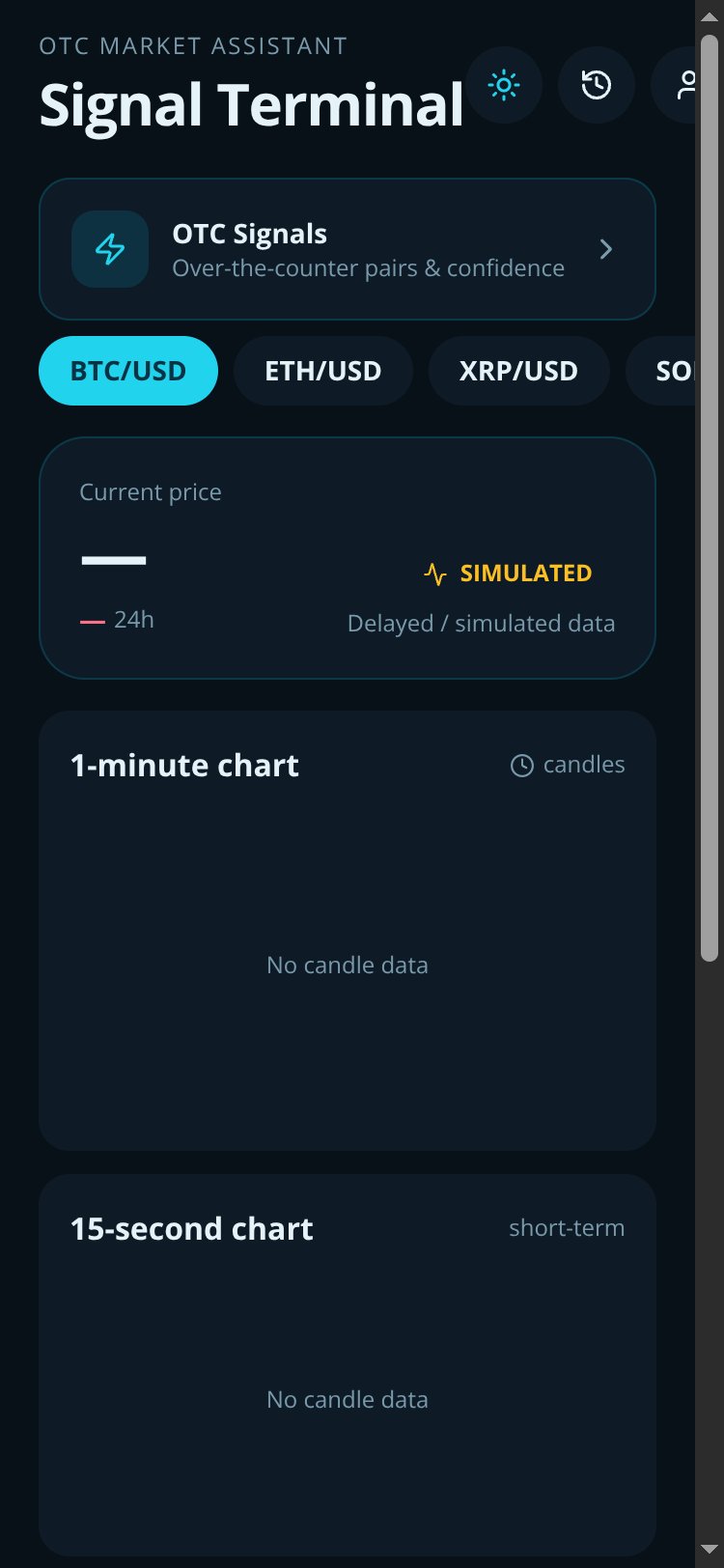Select the BTC/USD pair chip
Image resolution: width=724 pixels, height=1568 pixels.
(x=128, y=371)
